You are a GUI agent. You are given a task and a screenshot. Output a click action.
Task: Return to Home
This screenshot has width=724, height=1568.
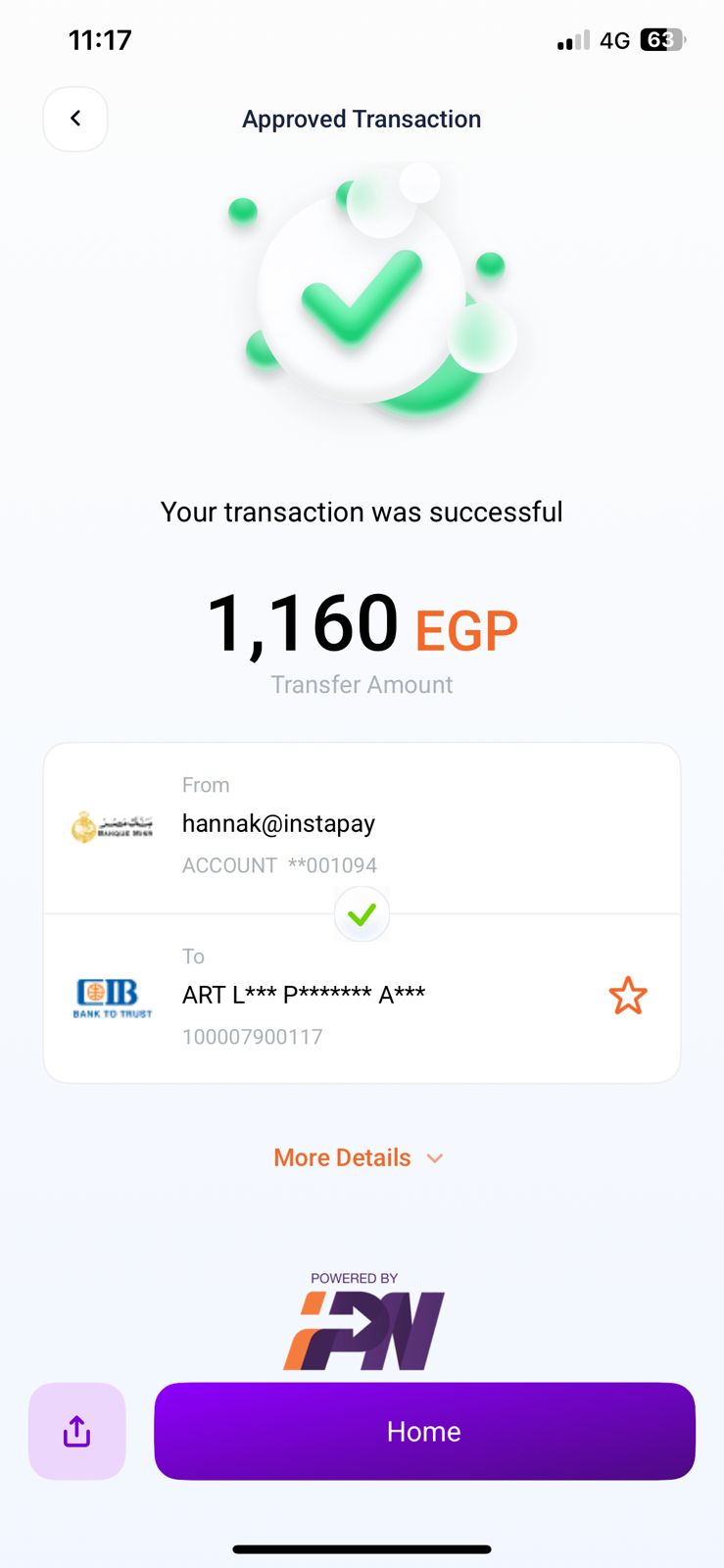click(424, 1431)
